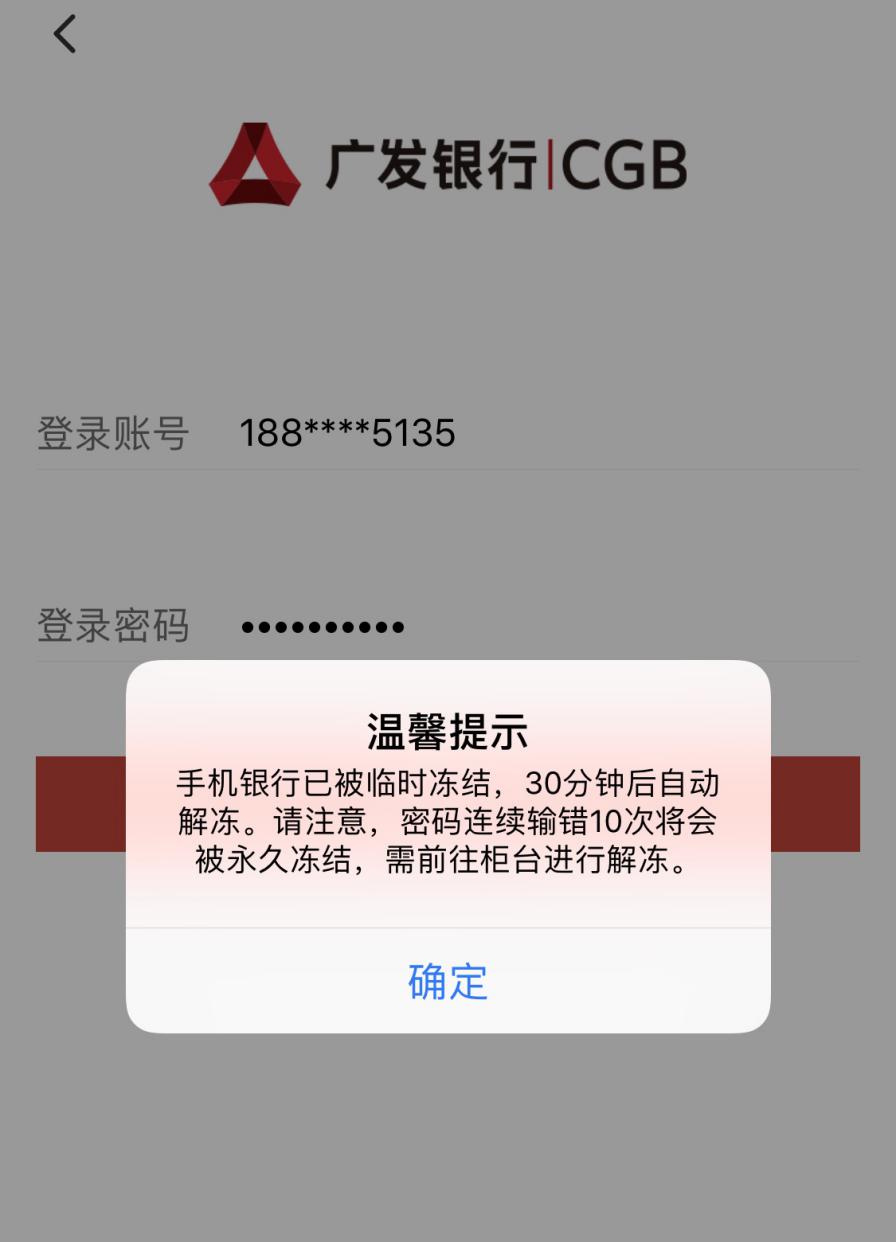Click the 登录密码 password input field
896x1242 pixels.
point(322,626)
